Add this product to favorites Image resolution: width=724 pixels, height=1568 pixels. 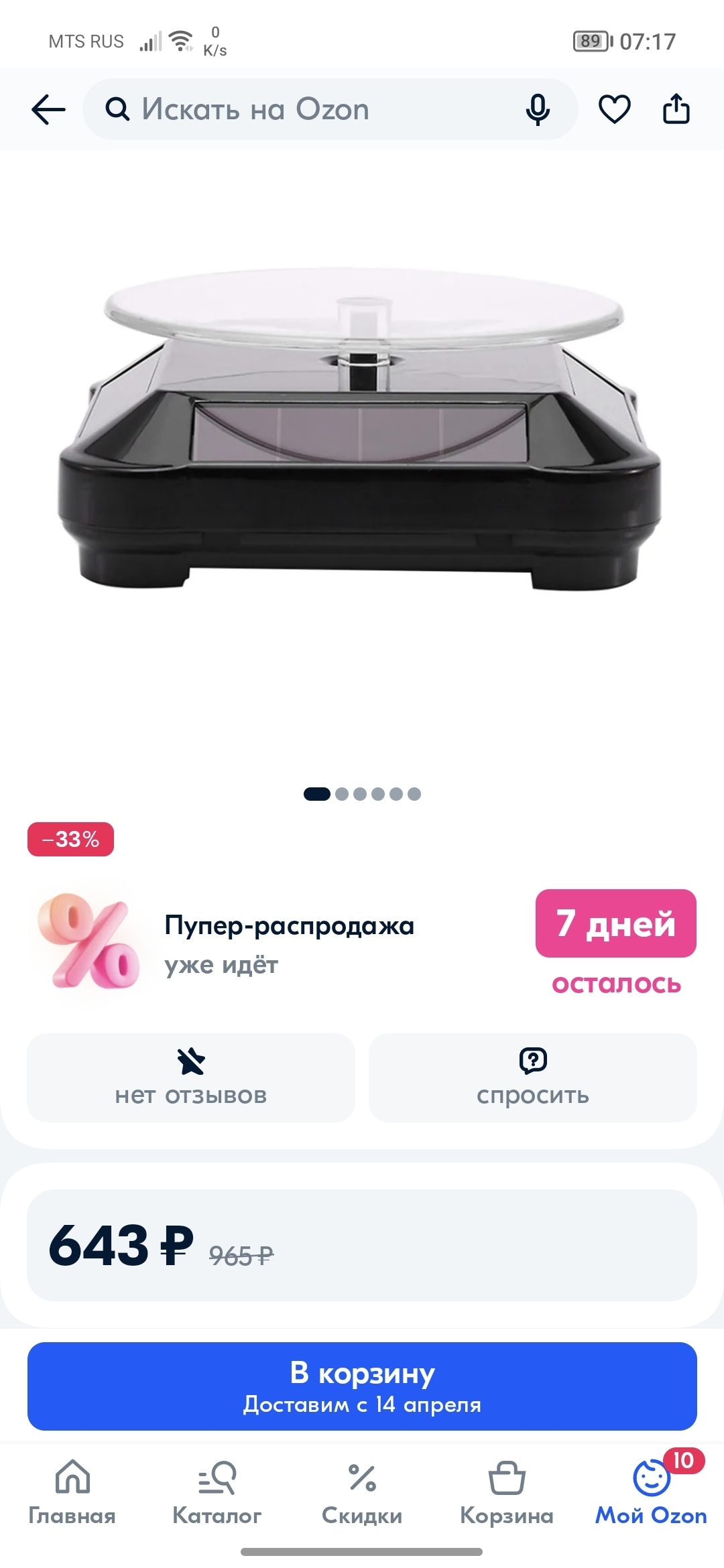click(x=614, y=109)
